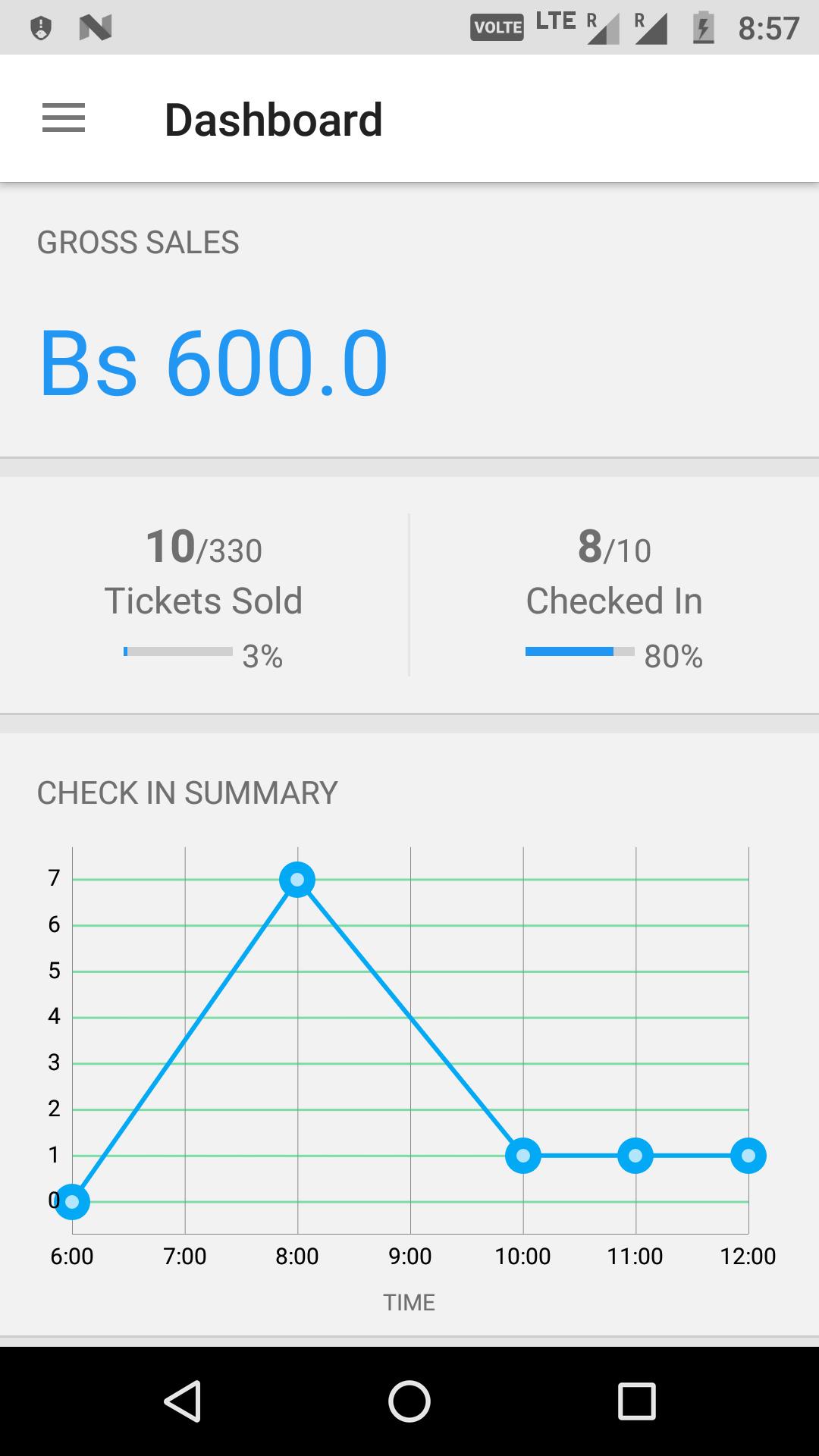Select the GROSS SALES section header
Image resolution: width=819 pixels, height=1456 pixels.
pyautogui.click(x=138, y=242)
